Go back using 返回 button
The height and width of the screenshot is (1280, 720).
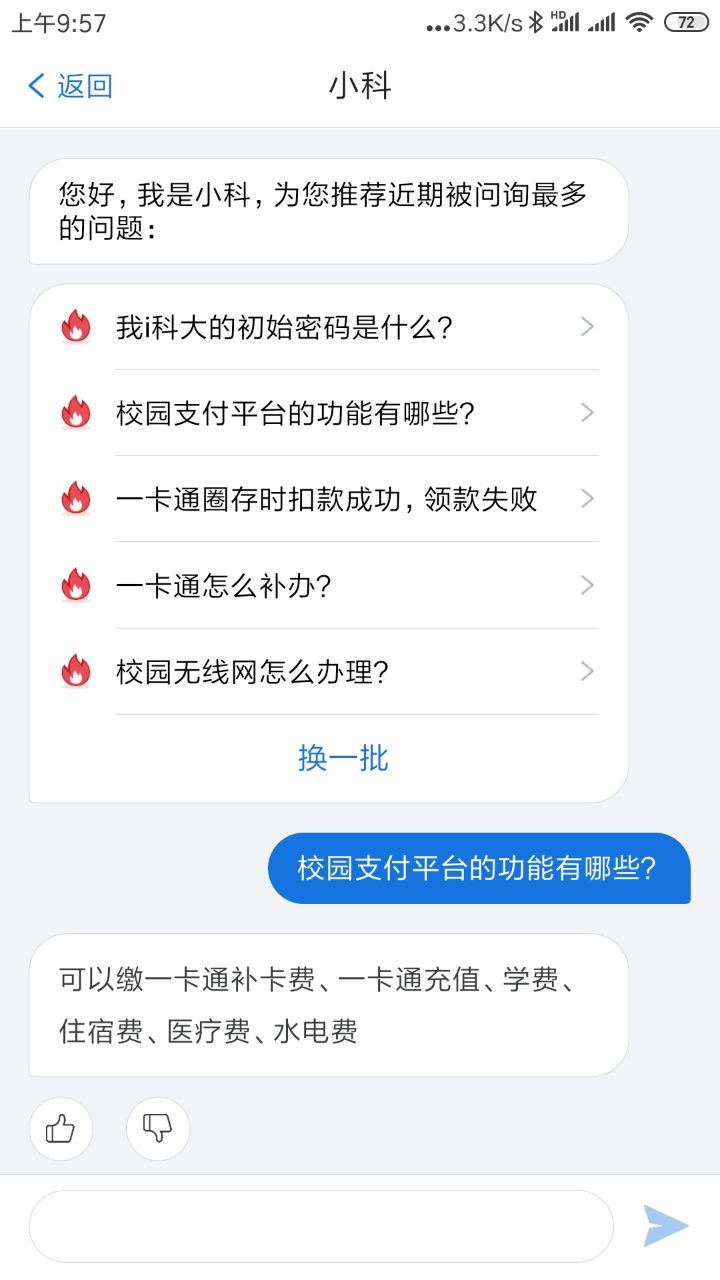70,86
